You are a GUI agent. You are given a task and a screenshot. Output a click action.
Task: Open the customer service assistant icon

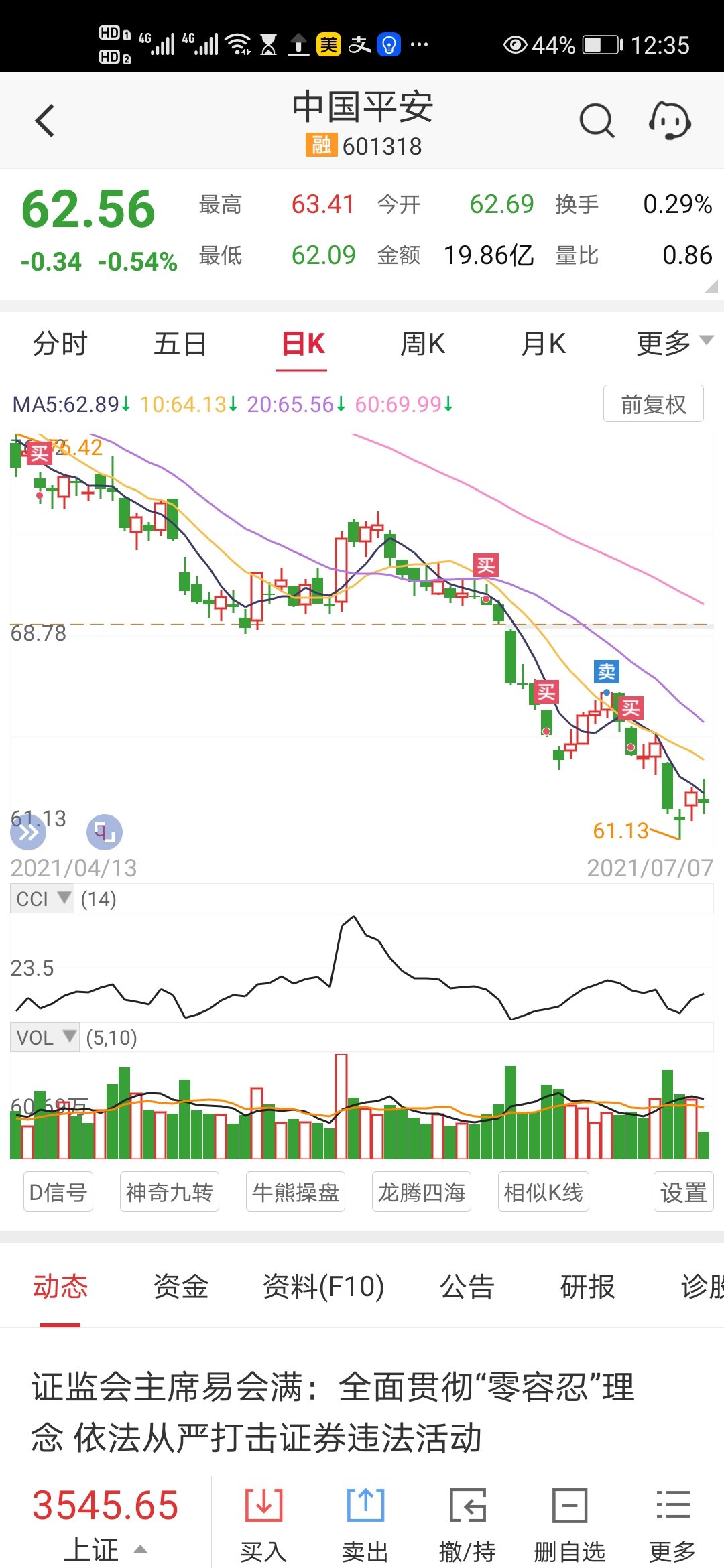(669, 121)
